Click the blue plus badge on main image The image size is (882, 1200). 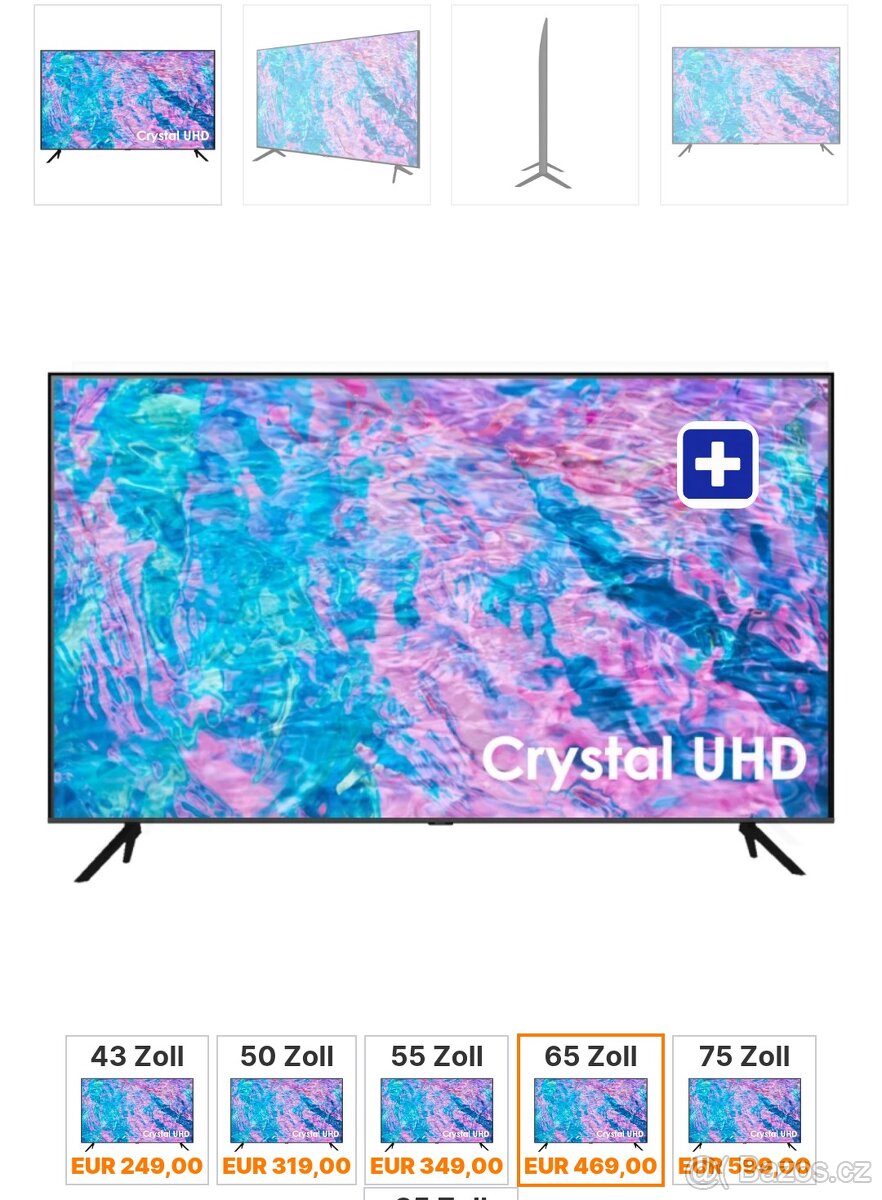[x=717, y=463]
